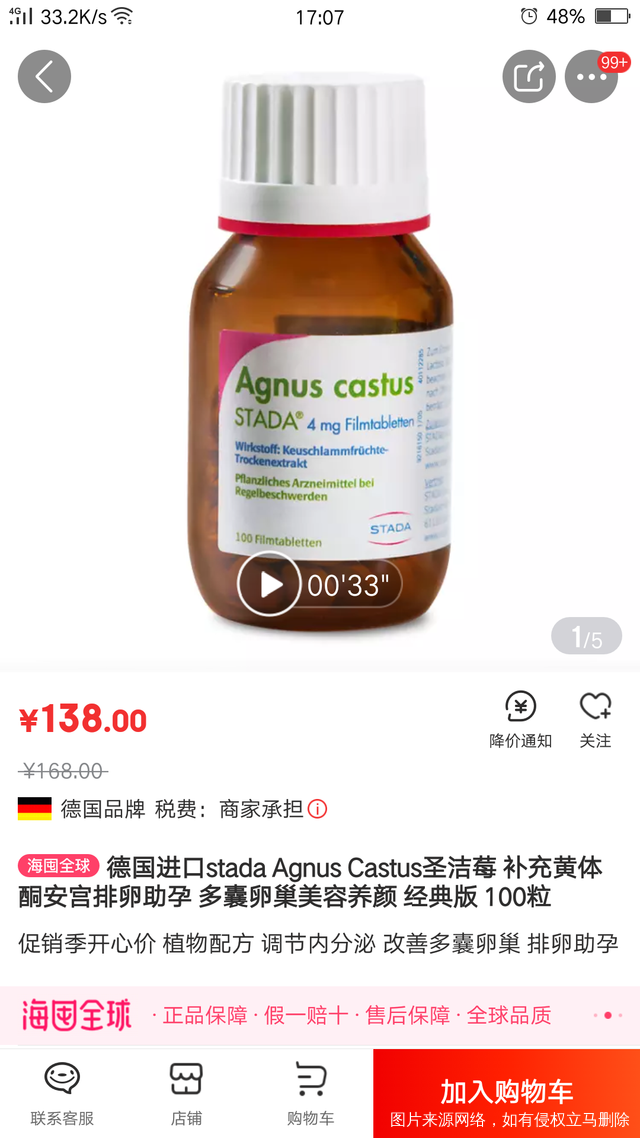Open the tax info icon beside 商家承担

[x=317, y=809]
